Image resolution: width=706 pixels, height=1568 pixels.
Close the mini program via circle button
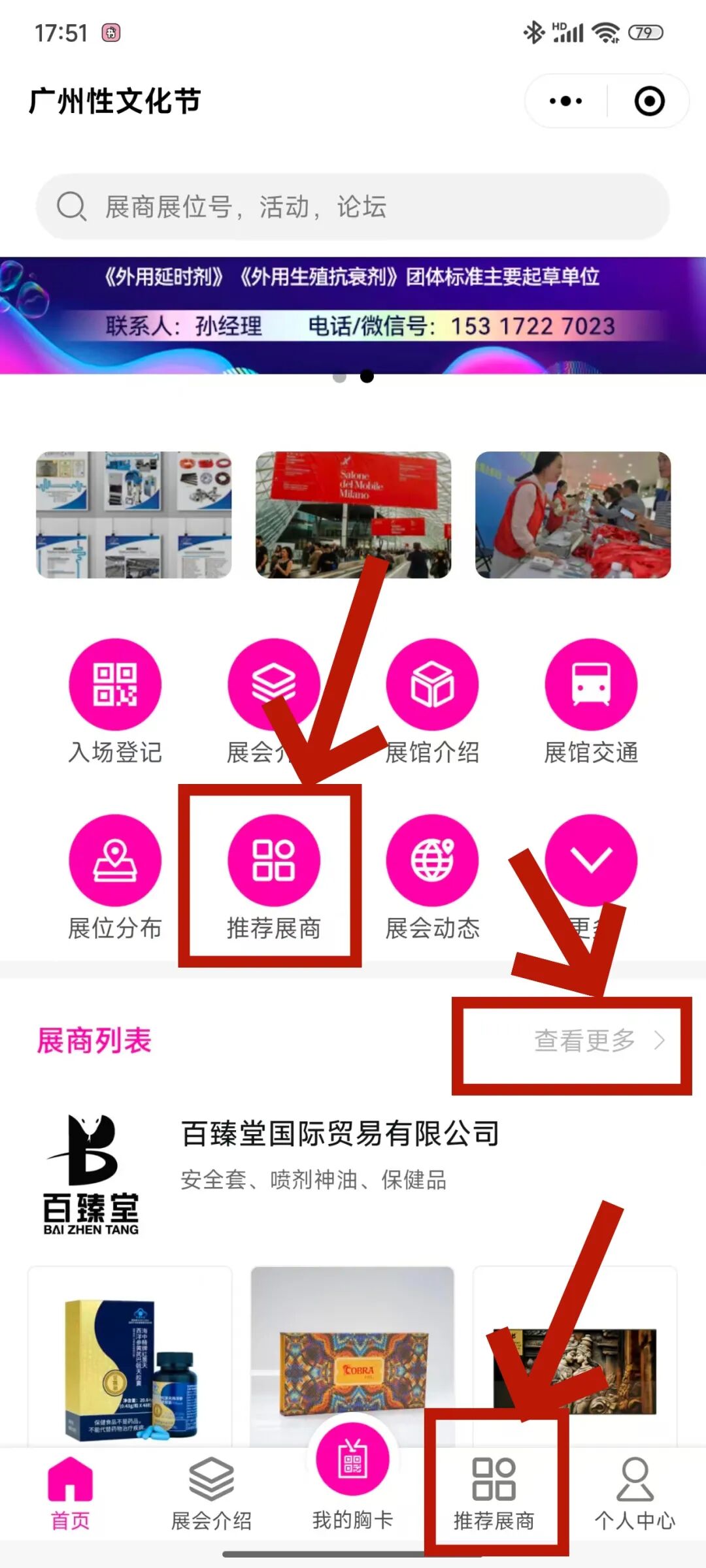pyautogui.click(x=649, y=101)
